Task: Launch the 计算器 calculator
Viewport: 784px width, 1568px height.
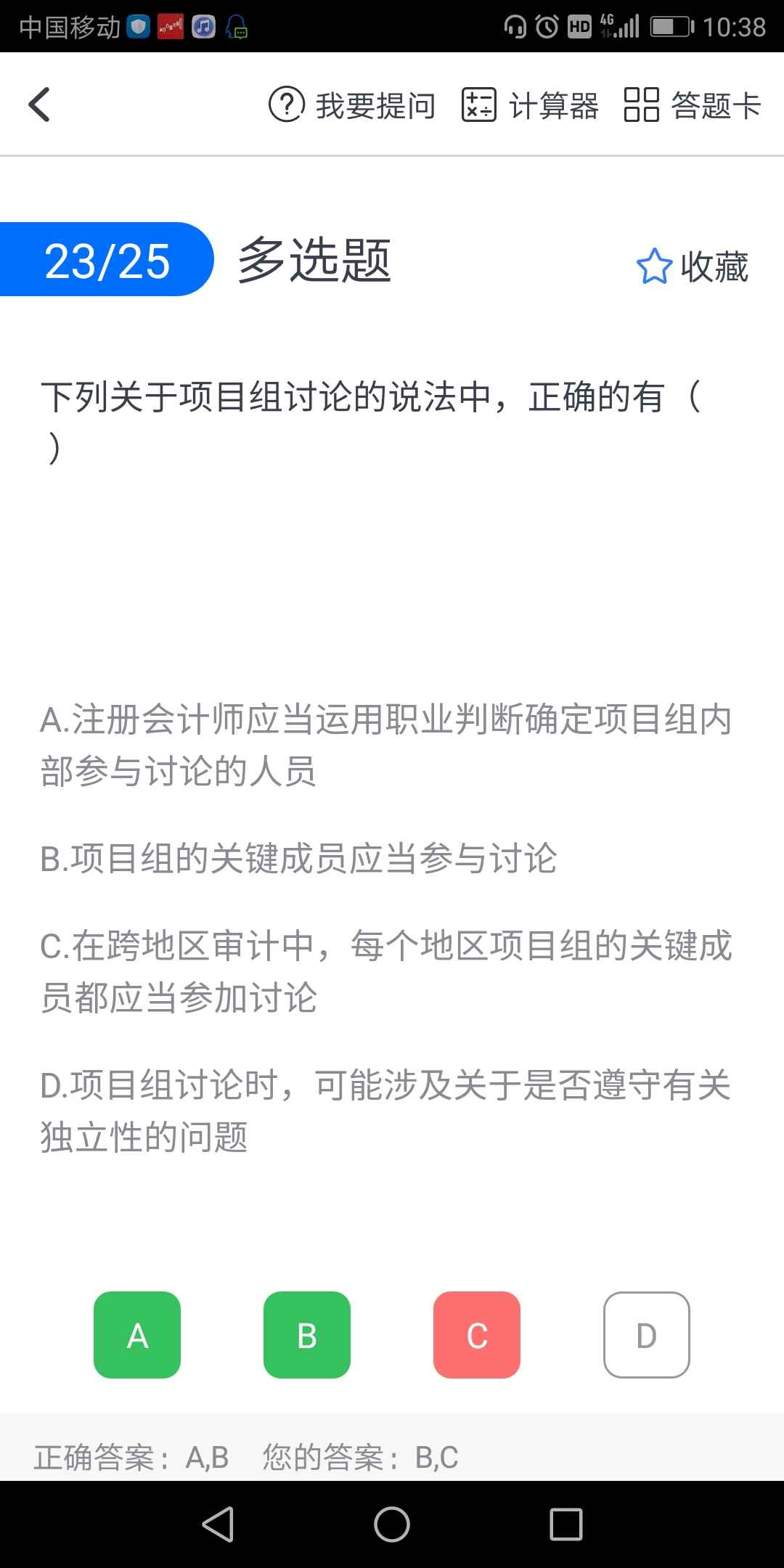Action: pos(530,106)
